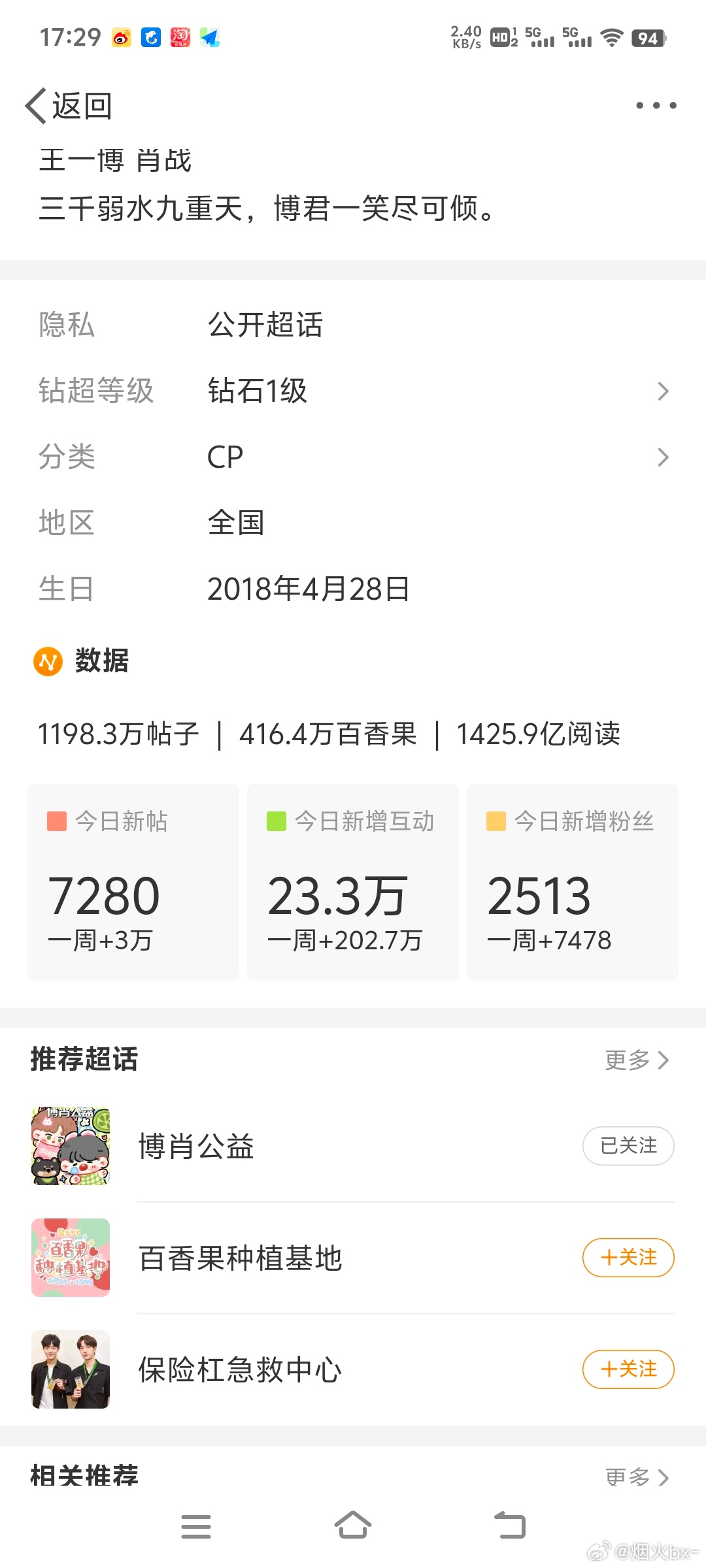Open the menu button in the navigation bar
Viewport: 706px width, 1568px height.
196,1526
